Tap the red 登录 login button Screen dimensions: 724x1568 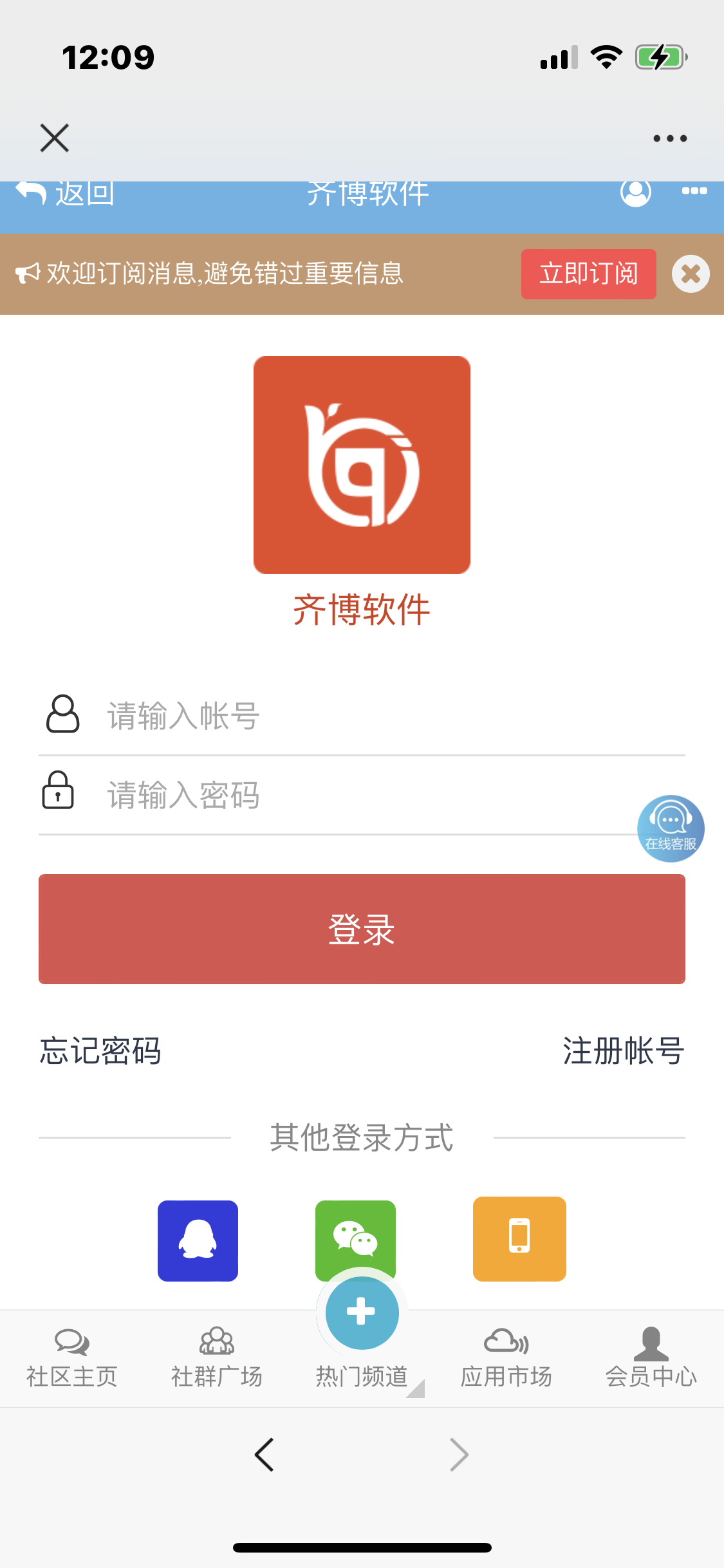[362, 929]
